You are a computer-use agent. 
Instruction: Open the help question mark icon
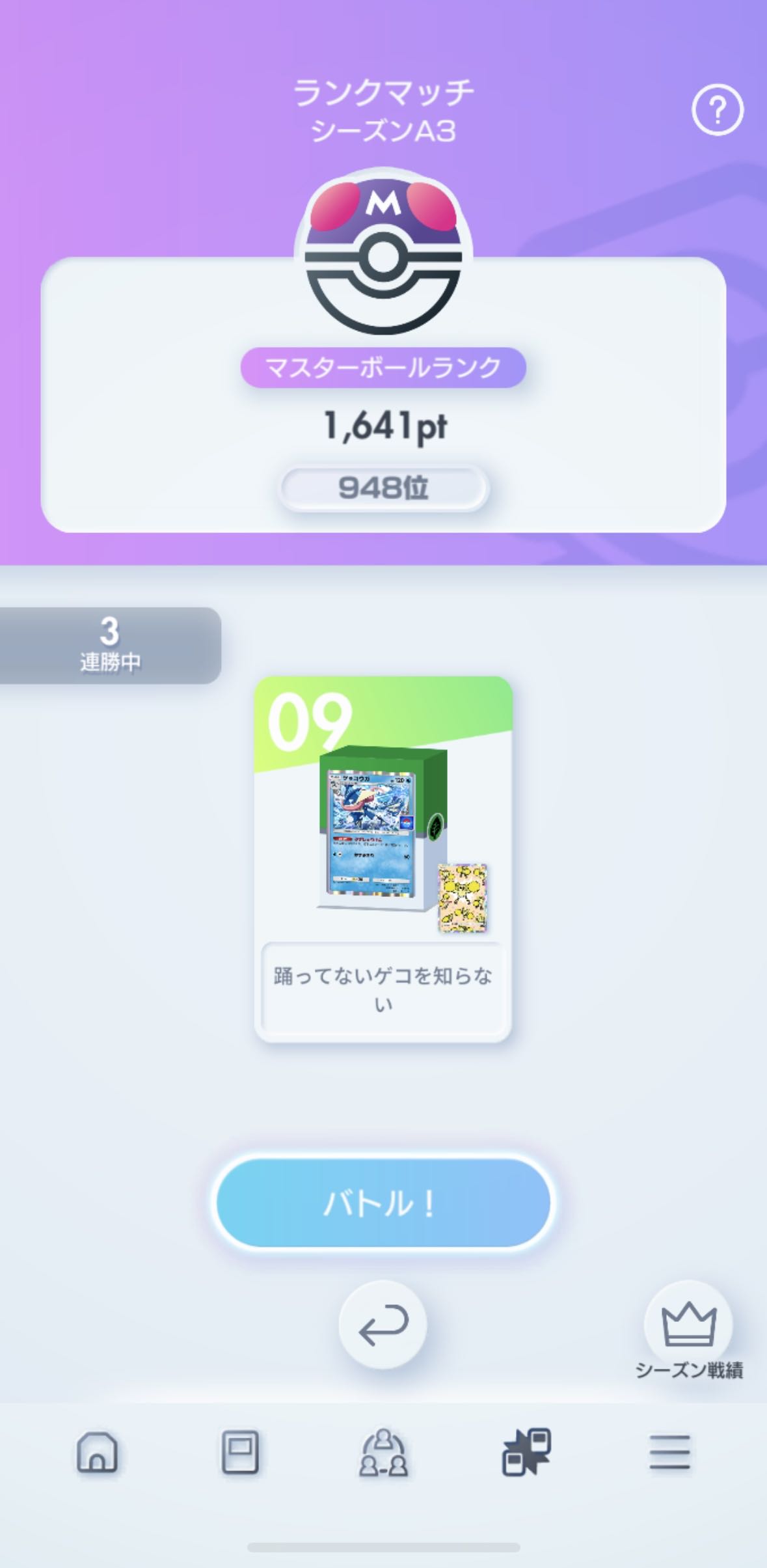(717, 110)
